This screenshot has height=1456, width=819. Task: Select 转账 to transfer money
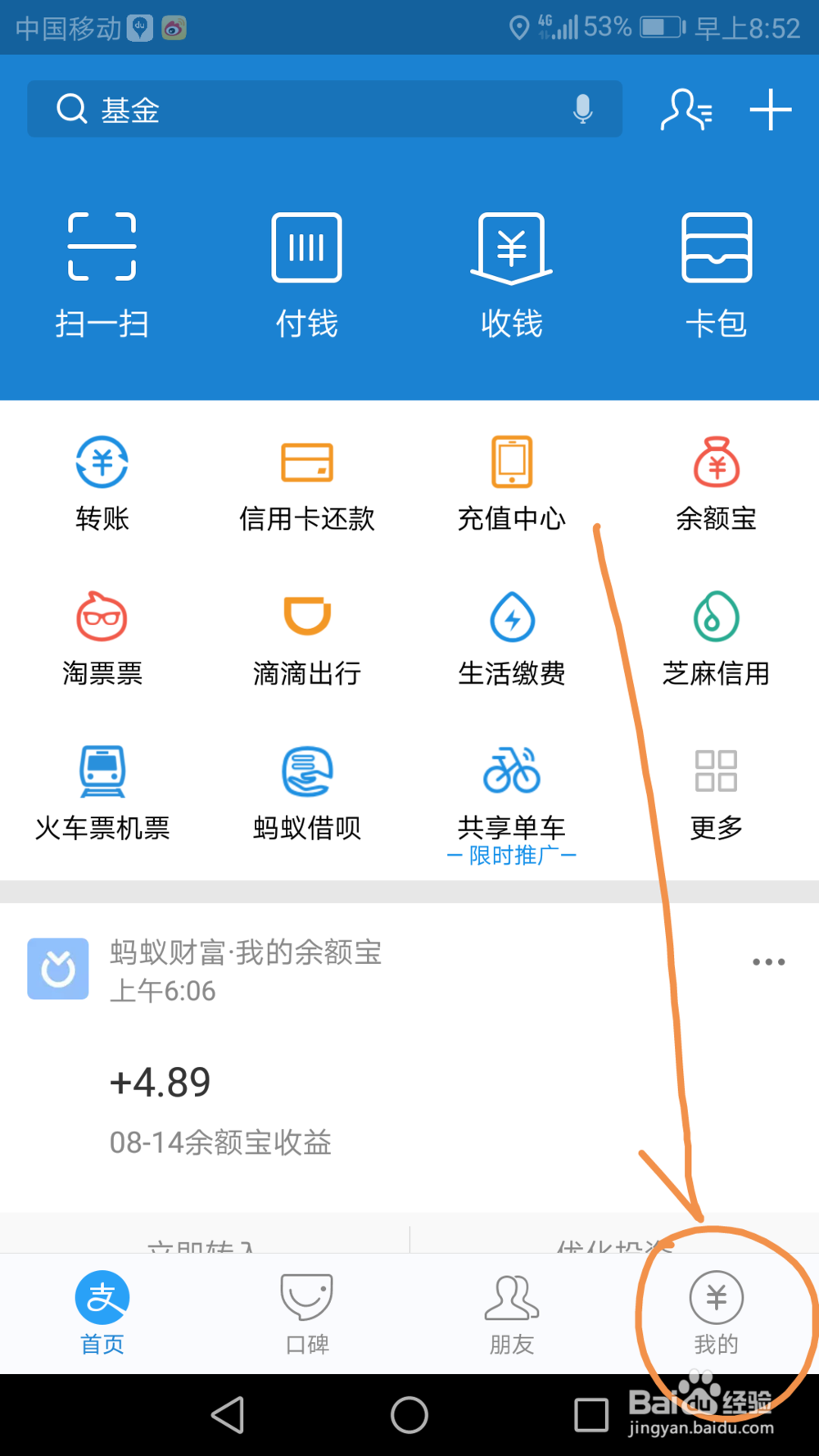pyautogui.click(x=102, y=483)
